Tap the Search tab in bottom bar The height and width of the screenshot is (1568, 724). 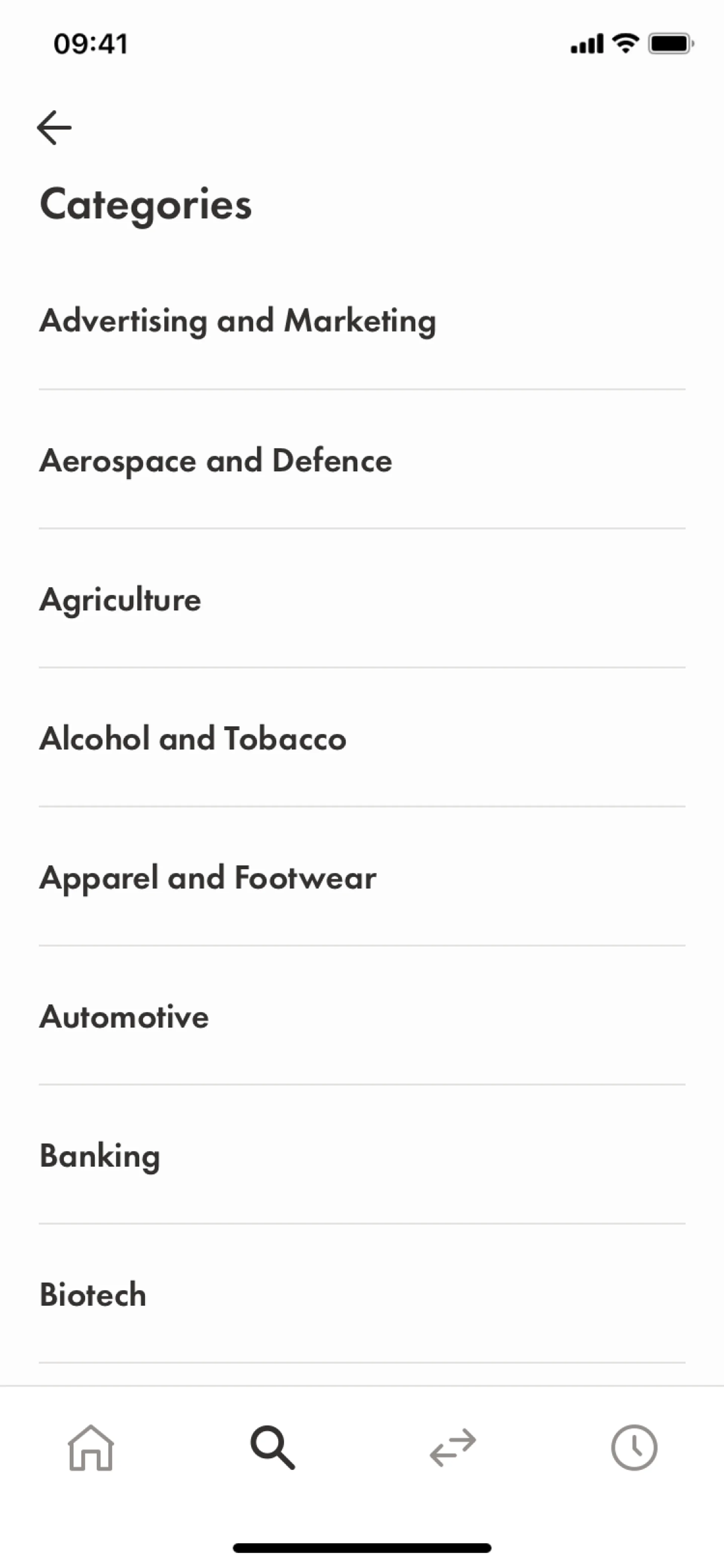point(273,1447)
